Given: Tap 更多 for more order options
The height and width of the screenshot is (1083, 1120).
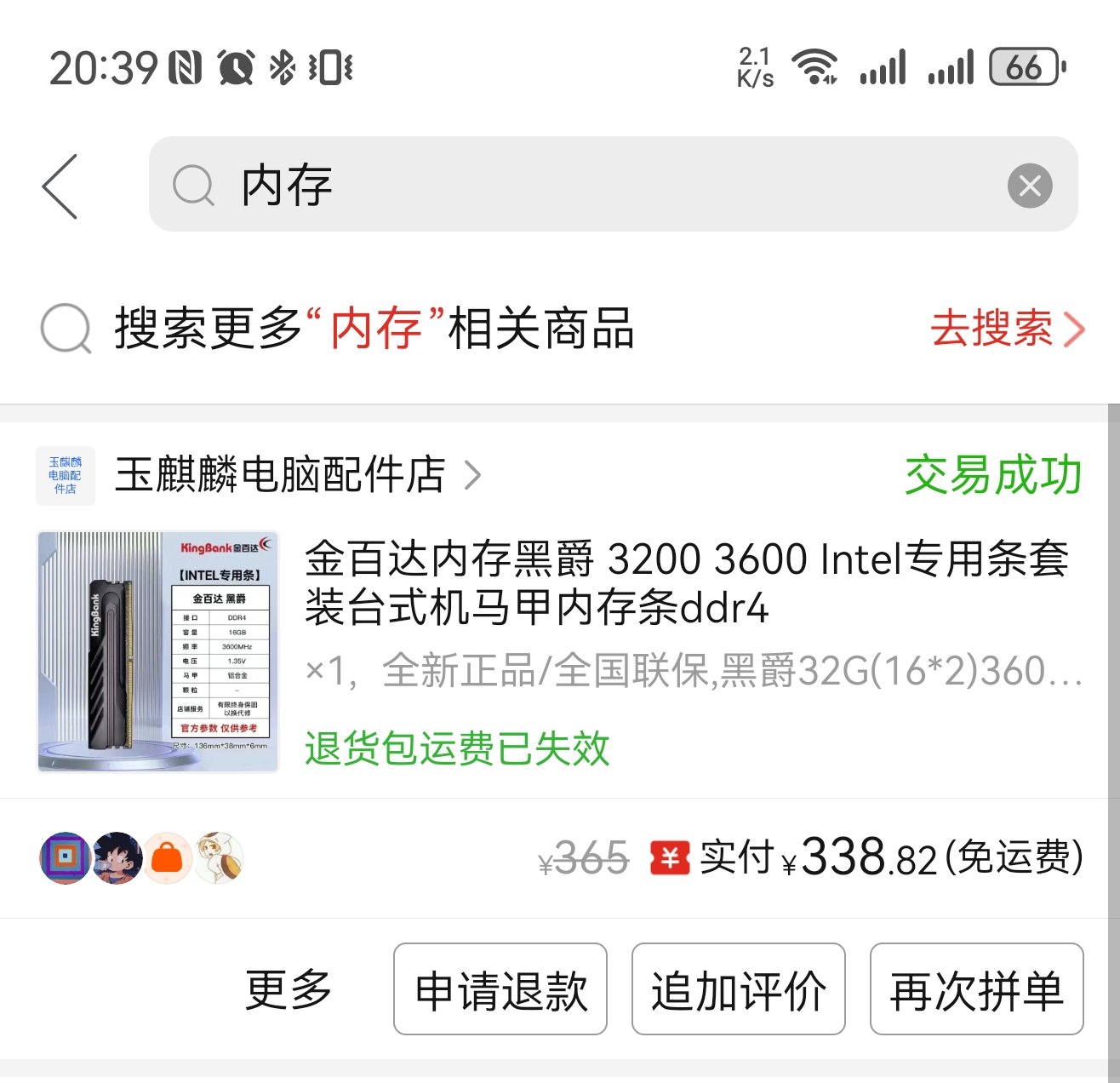Looking at the screenshot, I should (288, 989).
